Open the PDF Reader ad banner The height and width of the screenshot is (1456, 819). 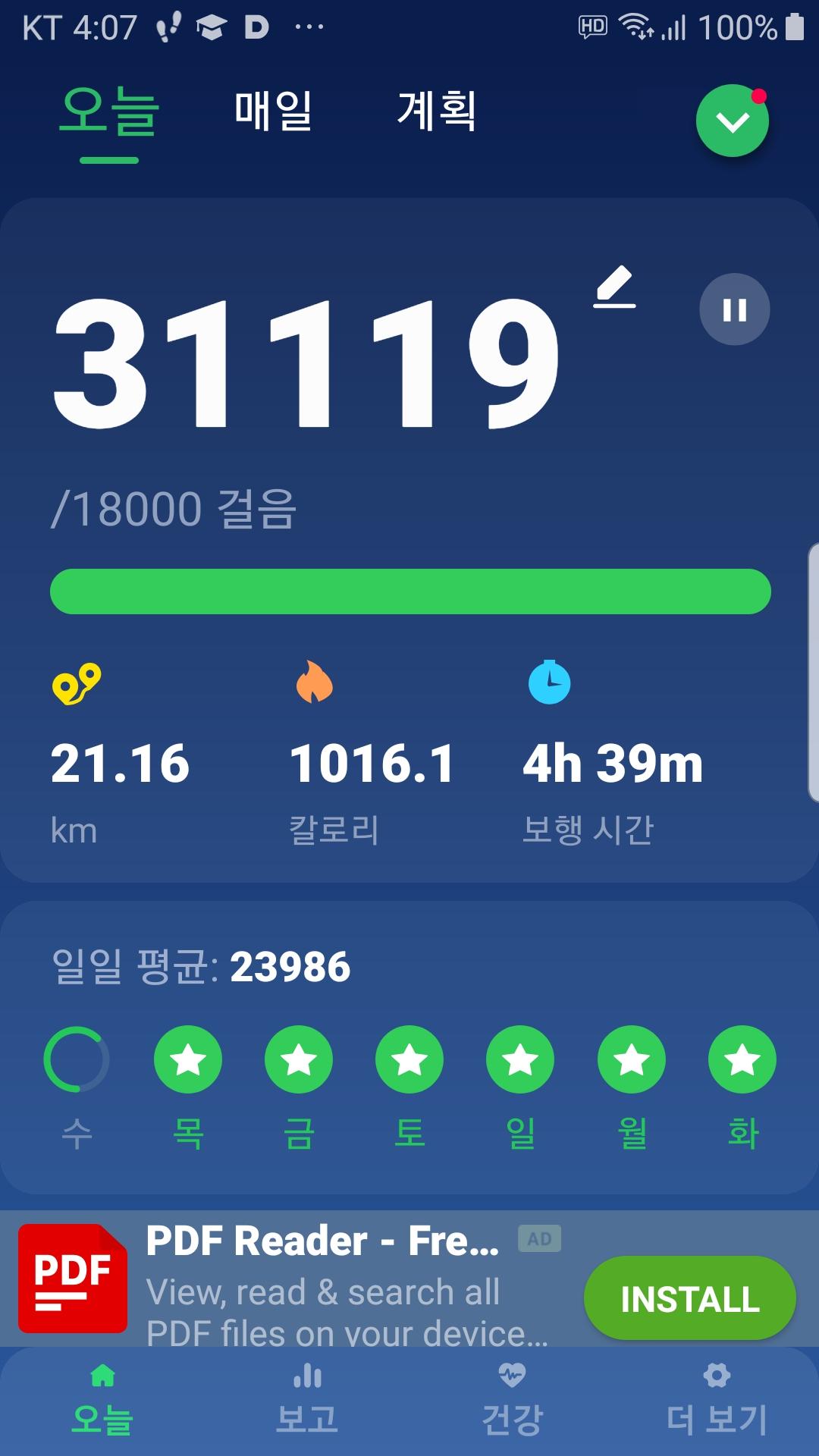tap(322, 1282)
